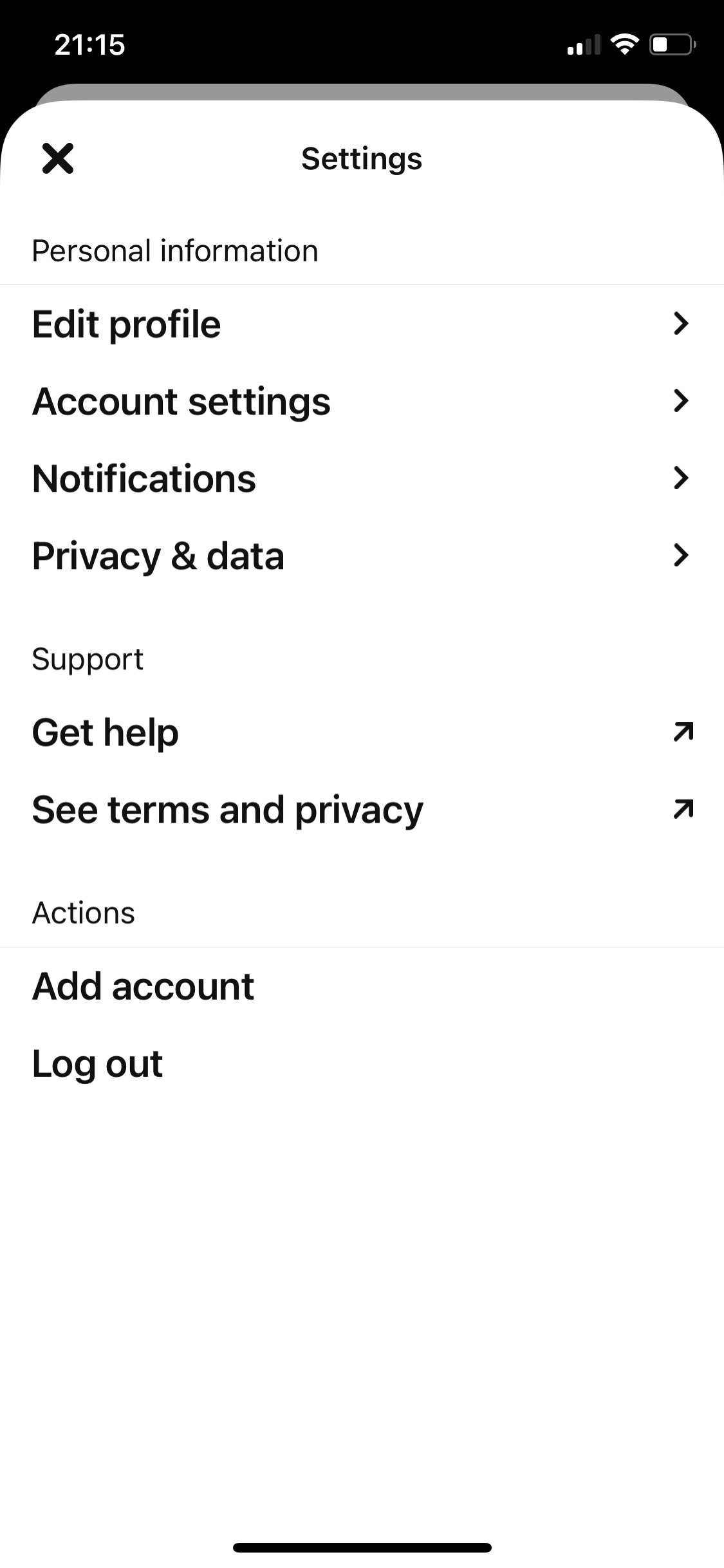Tap the Wi-Fi status icon
The height and width of the screenshot is (1568, 724).
pos(623,43)
